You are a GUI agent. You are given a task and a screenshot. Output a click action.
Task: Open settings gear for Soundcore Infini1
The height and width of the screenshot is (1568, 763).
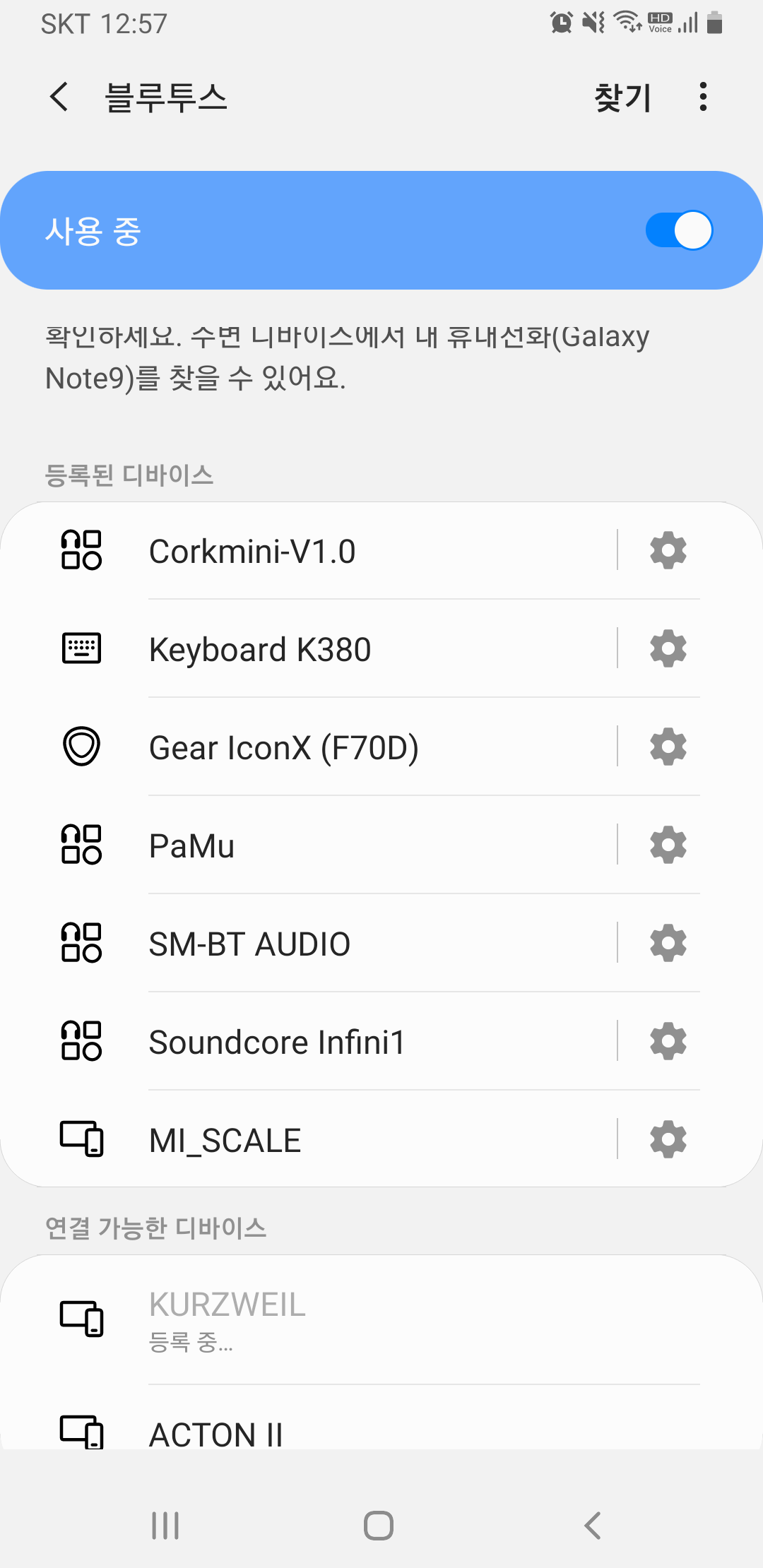pos(668,1042)
